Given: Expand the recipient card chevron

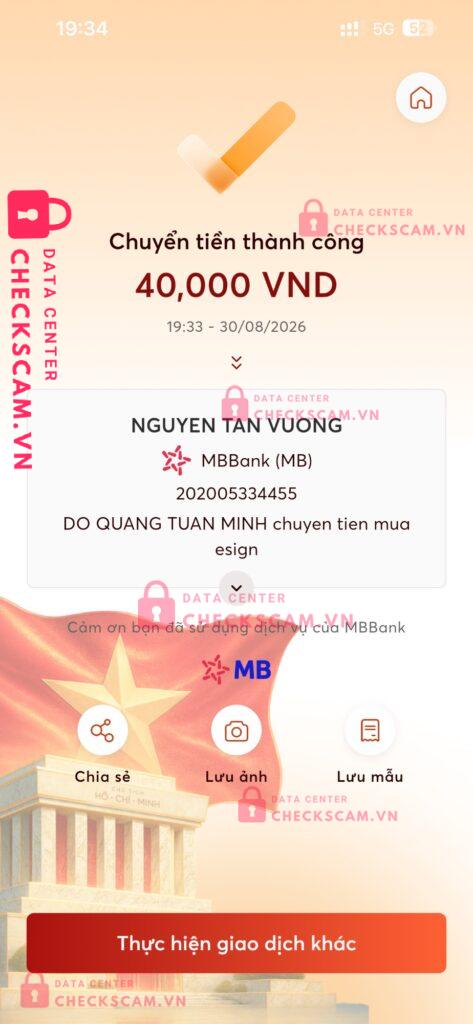Looking at the screenshot, I should [236, 588].
